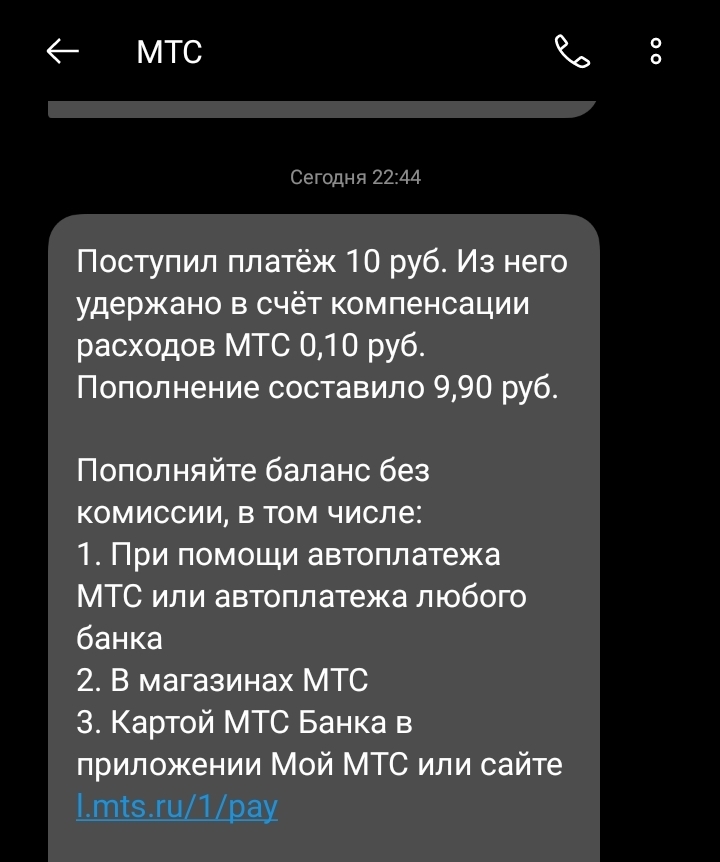Call the MTS contact
The width and height of the screenshot is (720, 862).
[x=572, y=52]
